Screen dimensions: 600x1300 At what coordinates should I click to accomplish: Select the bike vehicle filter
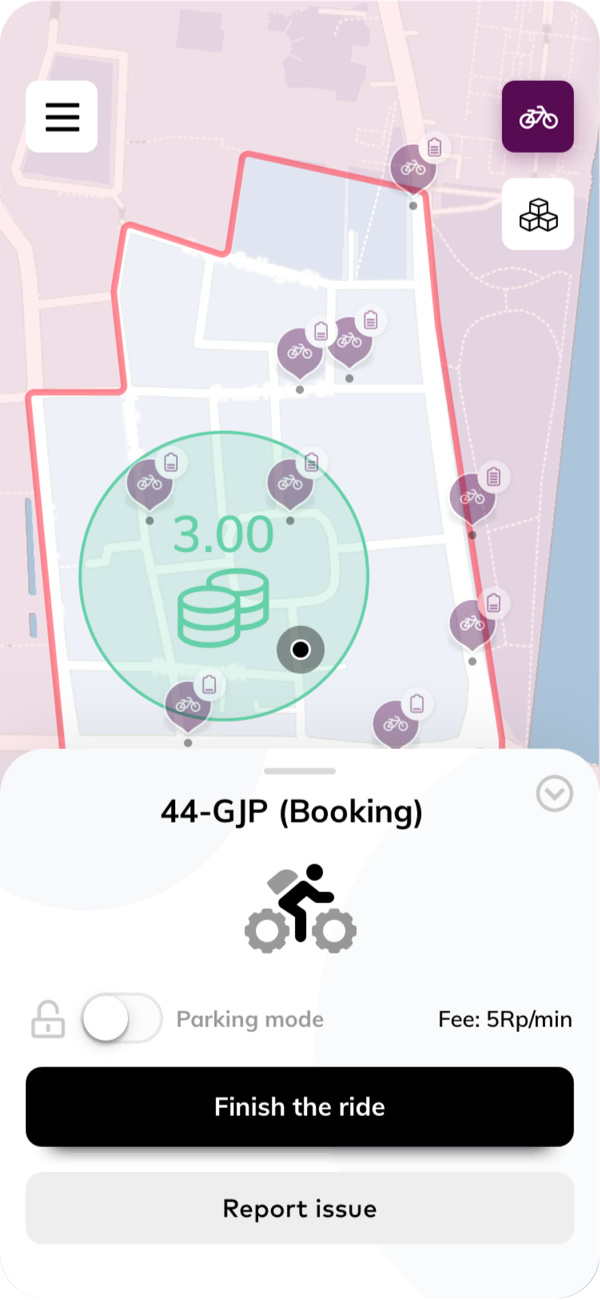point(538,117)
